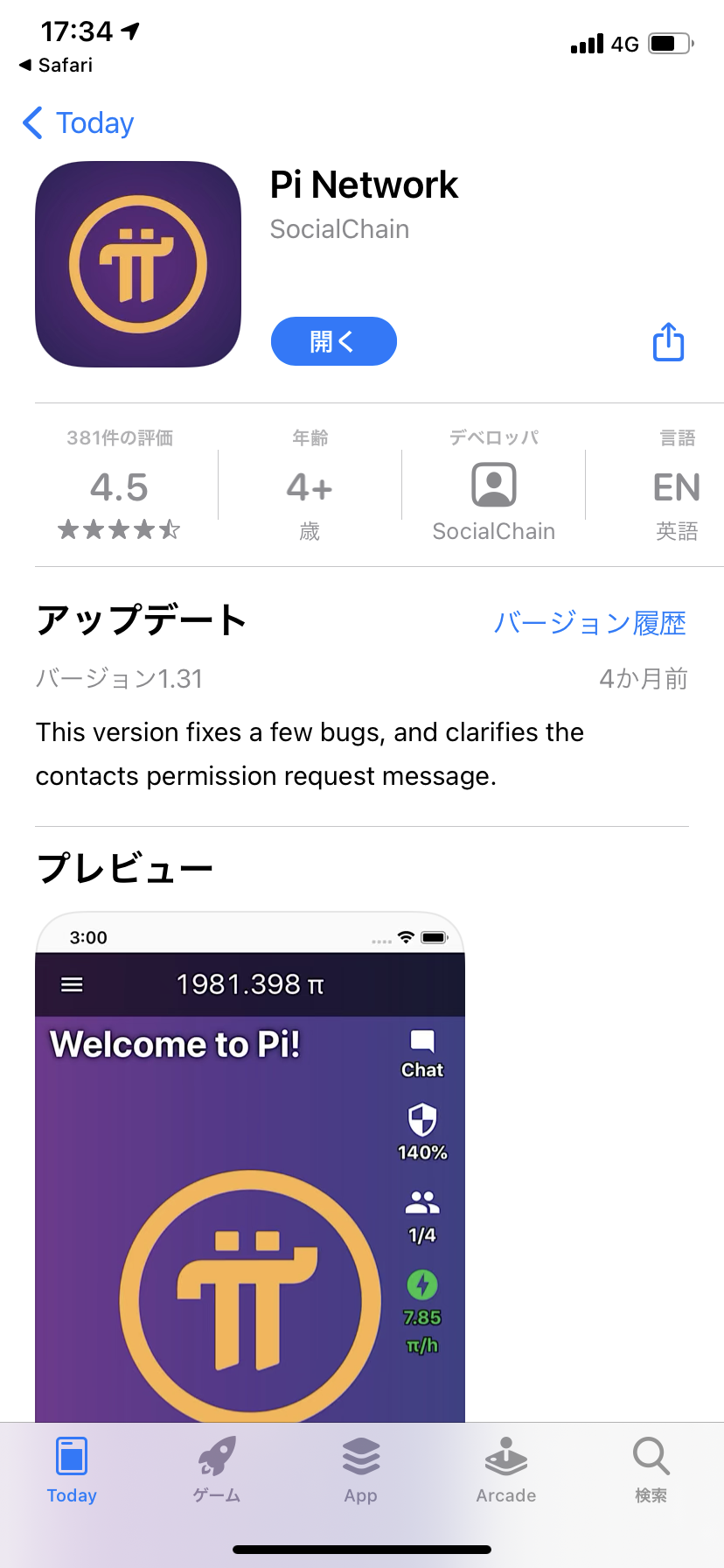Open the バージョン履歴 version history link
The width and height of the screenshot is (724, 1568).
point(589,623)
